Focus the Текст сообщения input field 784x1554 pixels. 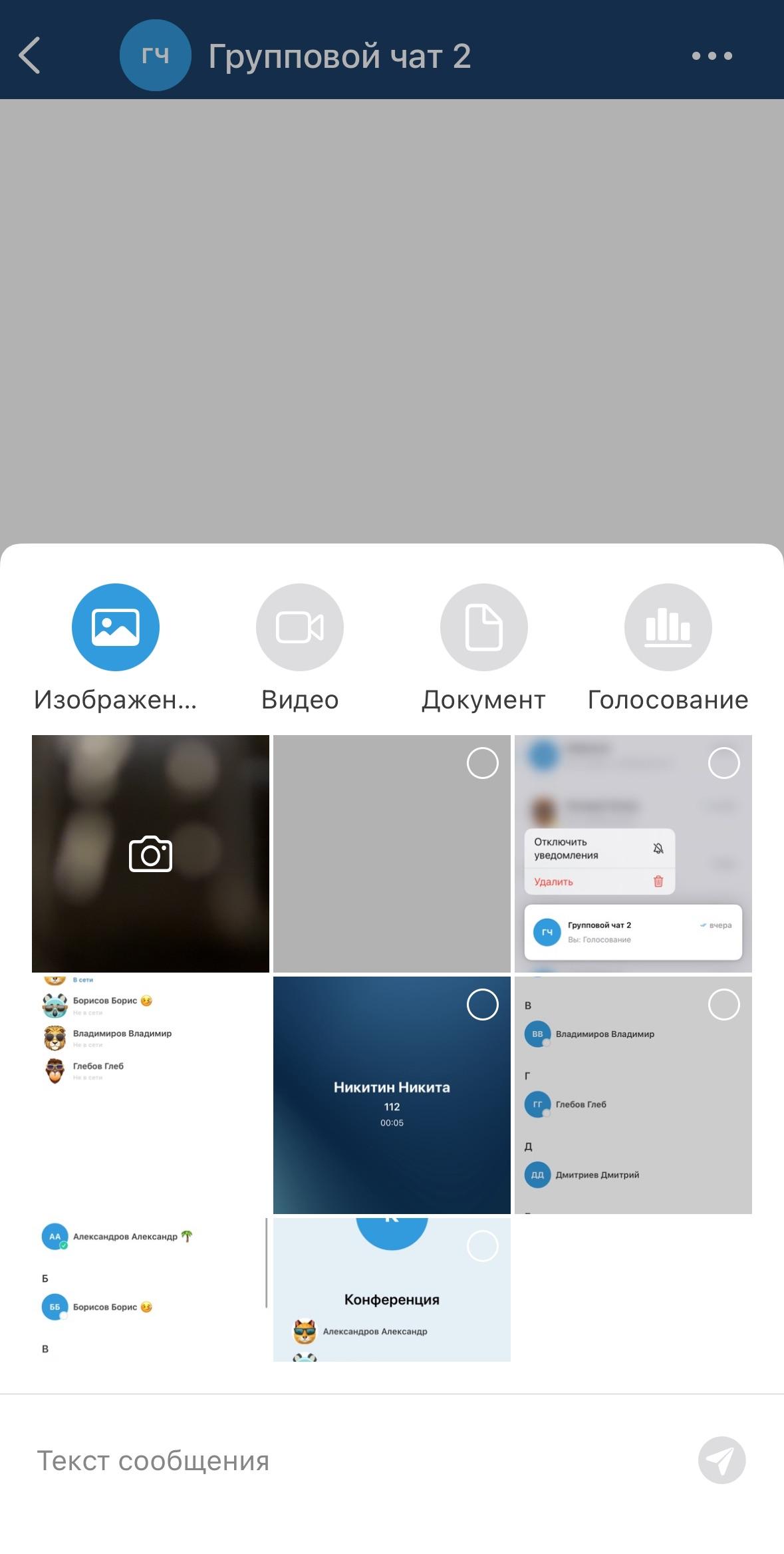coord(332,1461)
